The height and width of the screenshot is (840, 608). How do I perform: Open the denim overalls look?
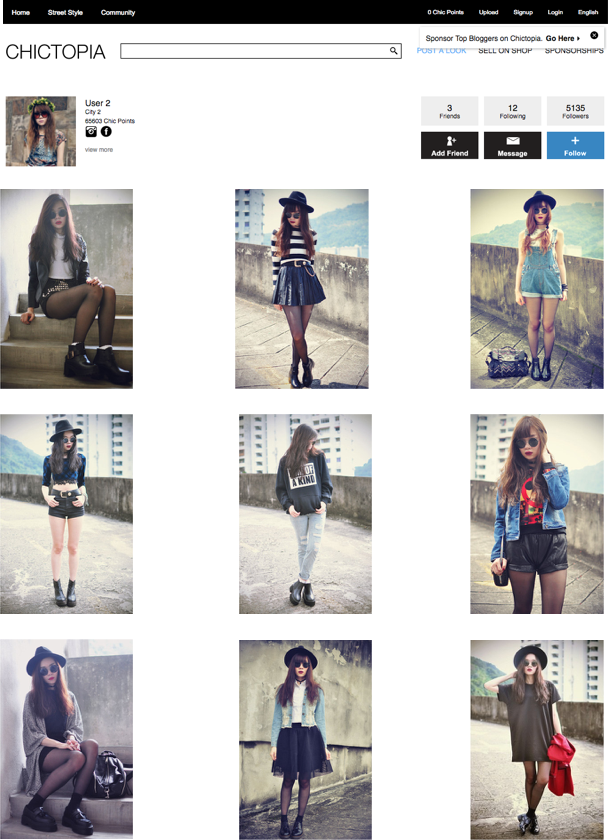[x=536, y=288]
